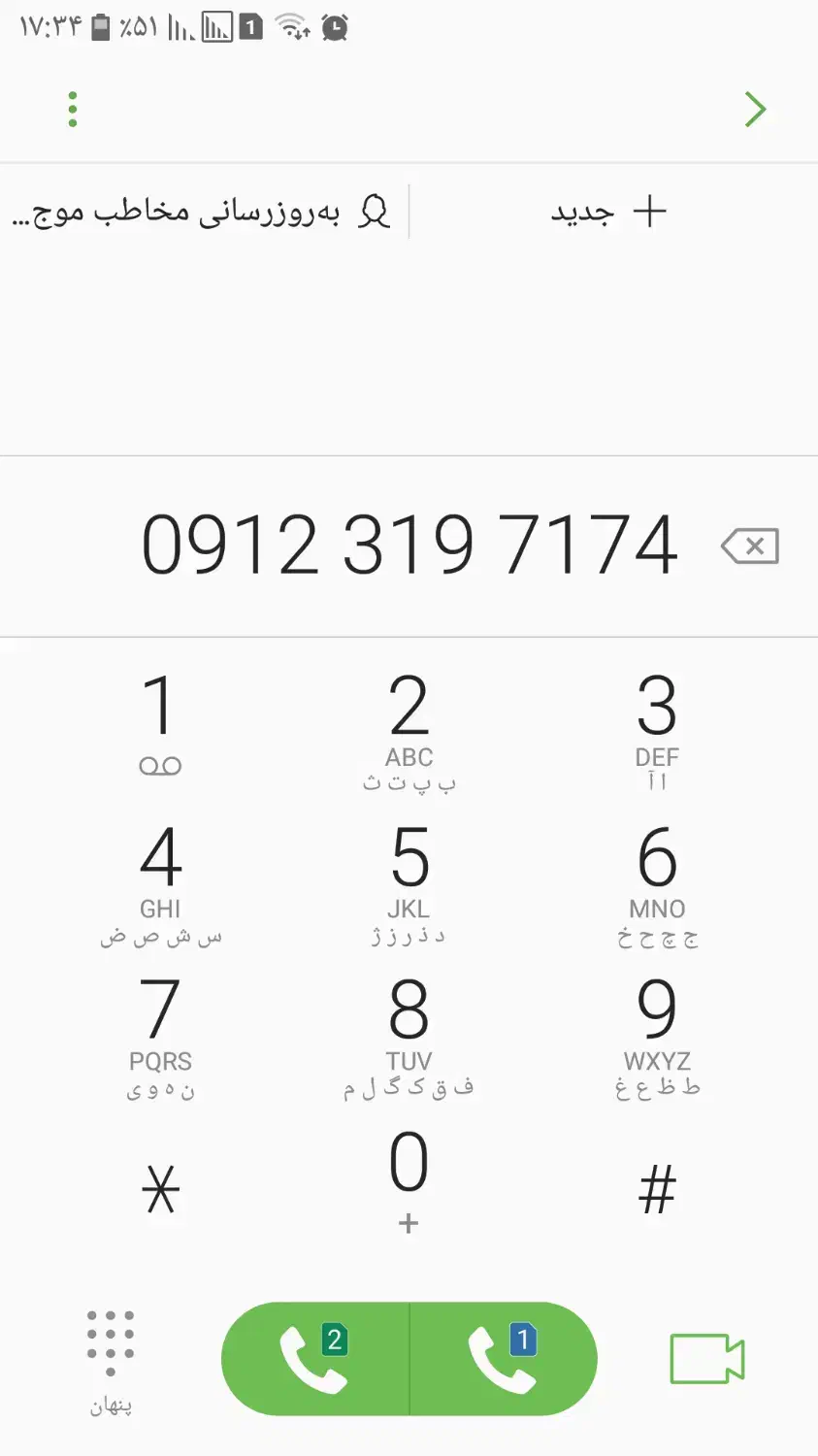The height and width of the screenshot is (1456, 818).
Task: Dial digit 1 on keypad
Action: tap(160, 723)
